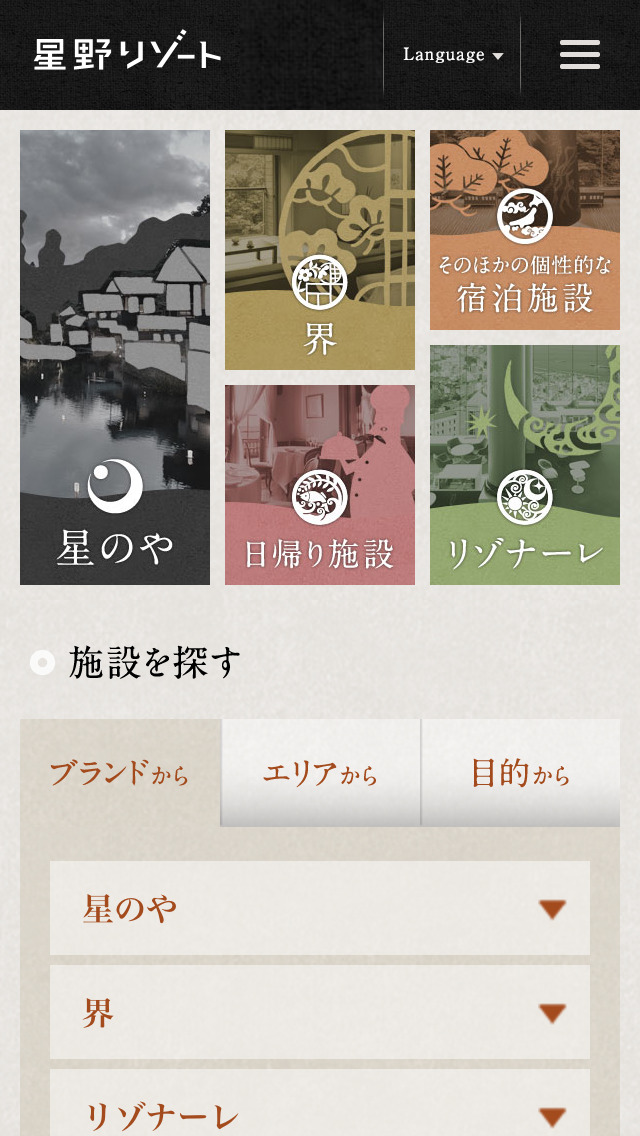
Task: Switch to the ブランドから tab
Action: (x=120, y=773)
